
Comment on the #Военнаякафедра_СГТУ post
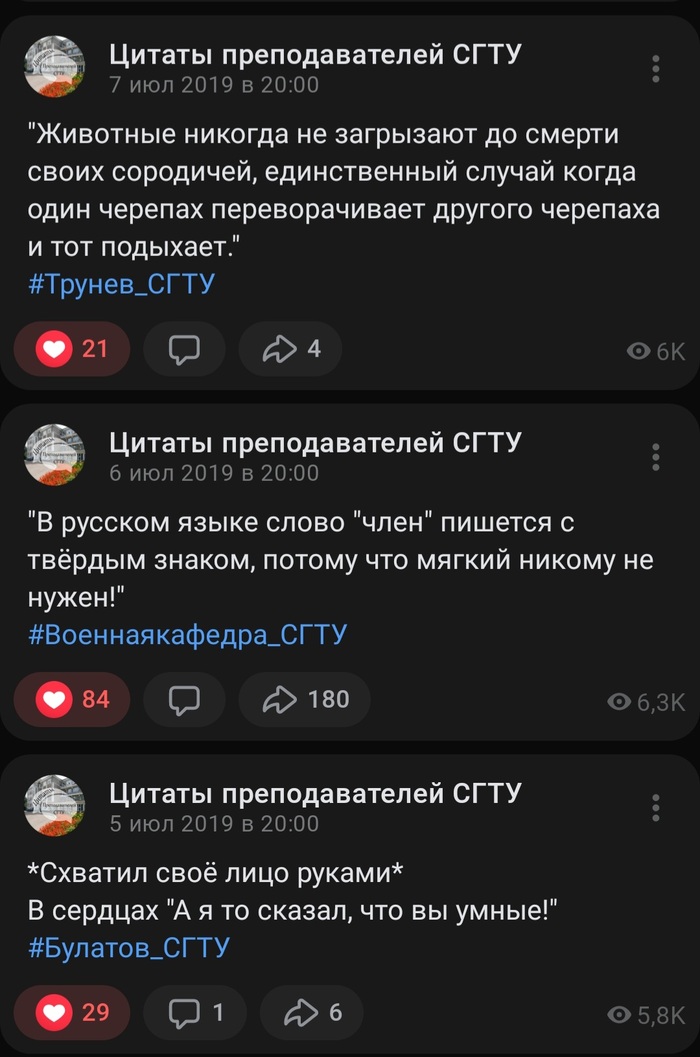(x=185, y=699)
